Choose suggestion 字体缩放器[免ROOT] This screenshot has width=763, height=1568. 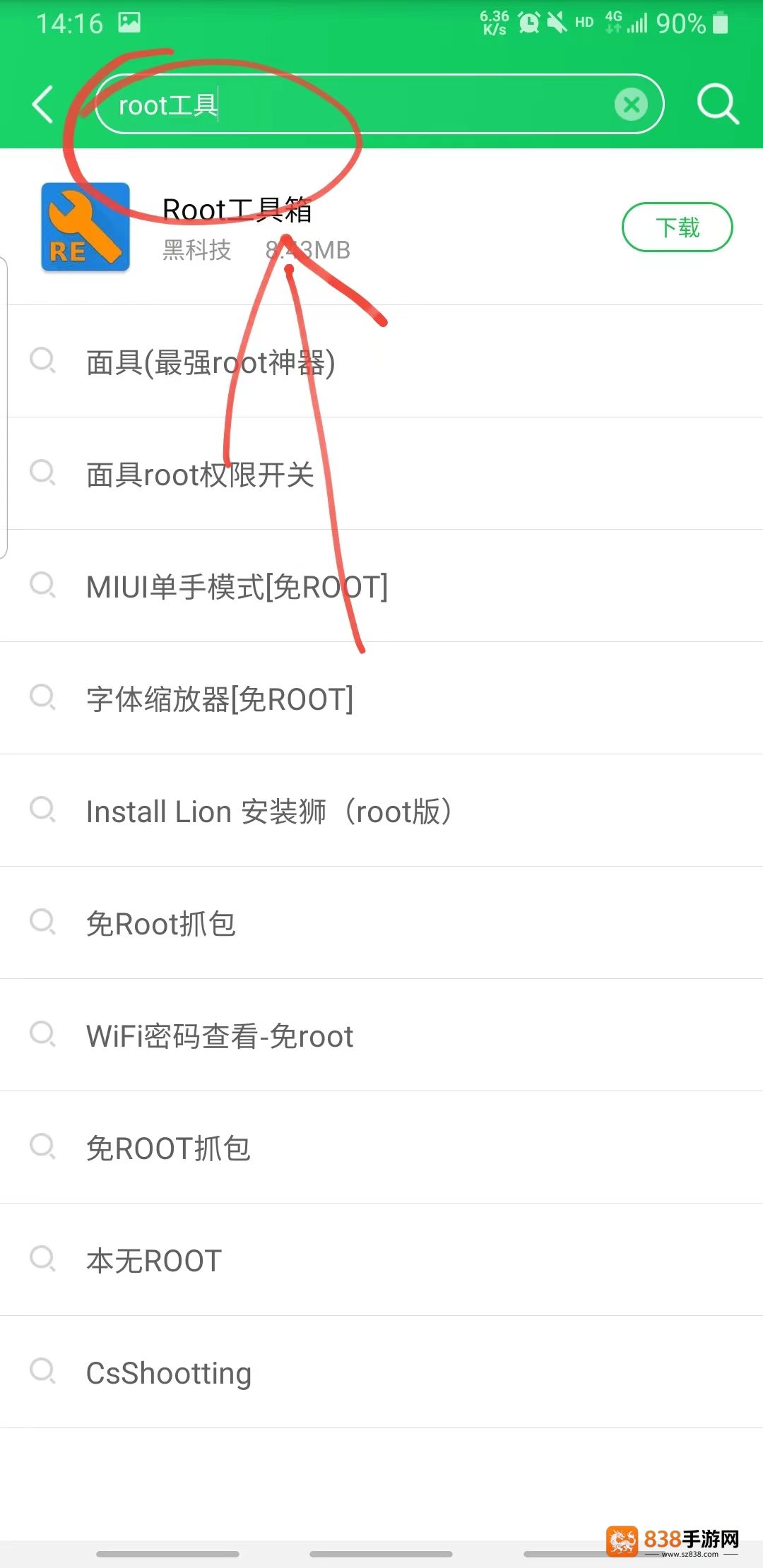[381, 699]
